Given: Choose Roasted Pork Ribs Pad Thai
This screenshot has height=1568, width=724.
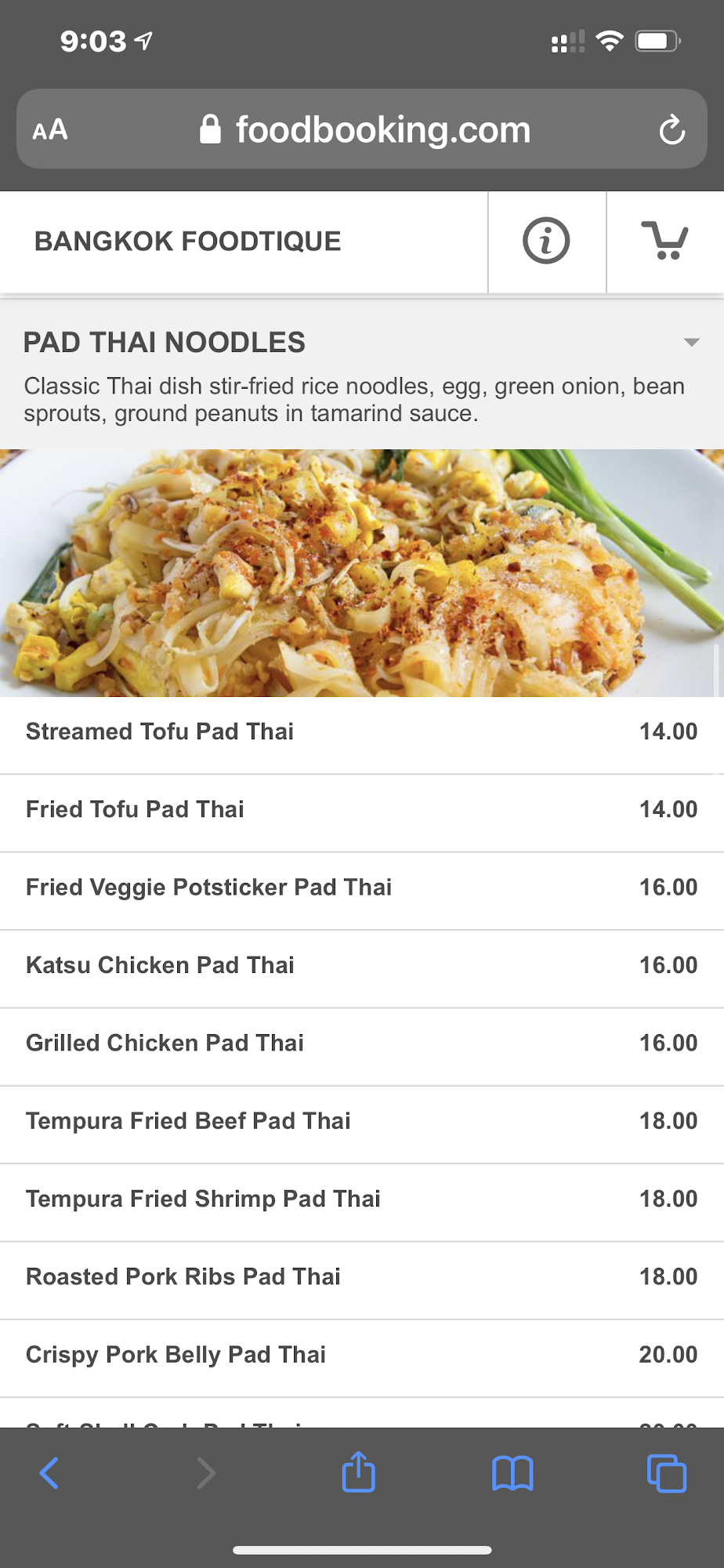Looking at the screenshot, I should [x=360, y=1277].
